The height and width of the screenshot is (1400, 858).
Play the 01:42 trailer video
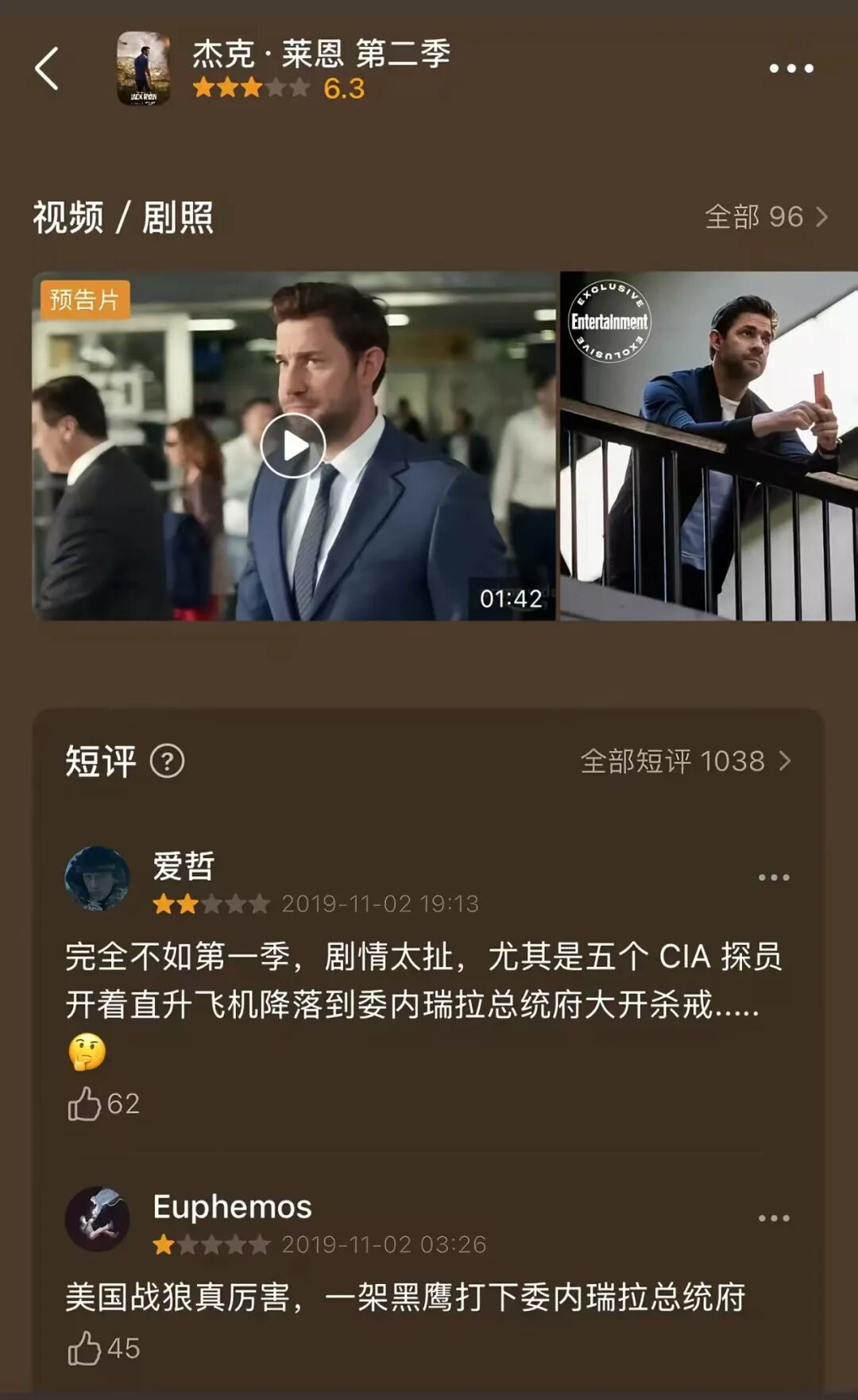[x=293, y=446]
